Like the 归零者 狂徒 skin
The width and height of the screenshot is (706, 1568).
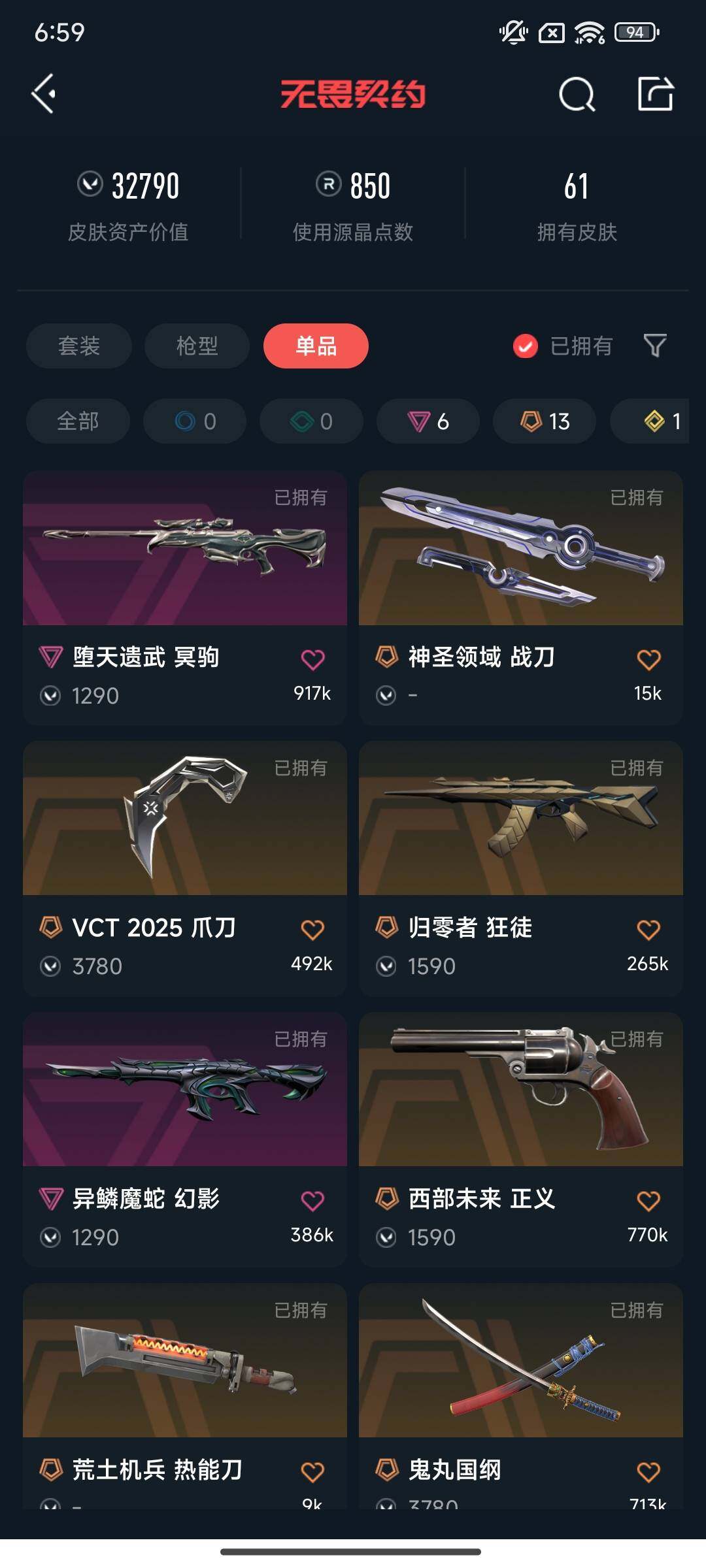(x=648, y=930)
